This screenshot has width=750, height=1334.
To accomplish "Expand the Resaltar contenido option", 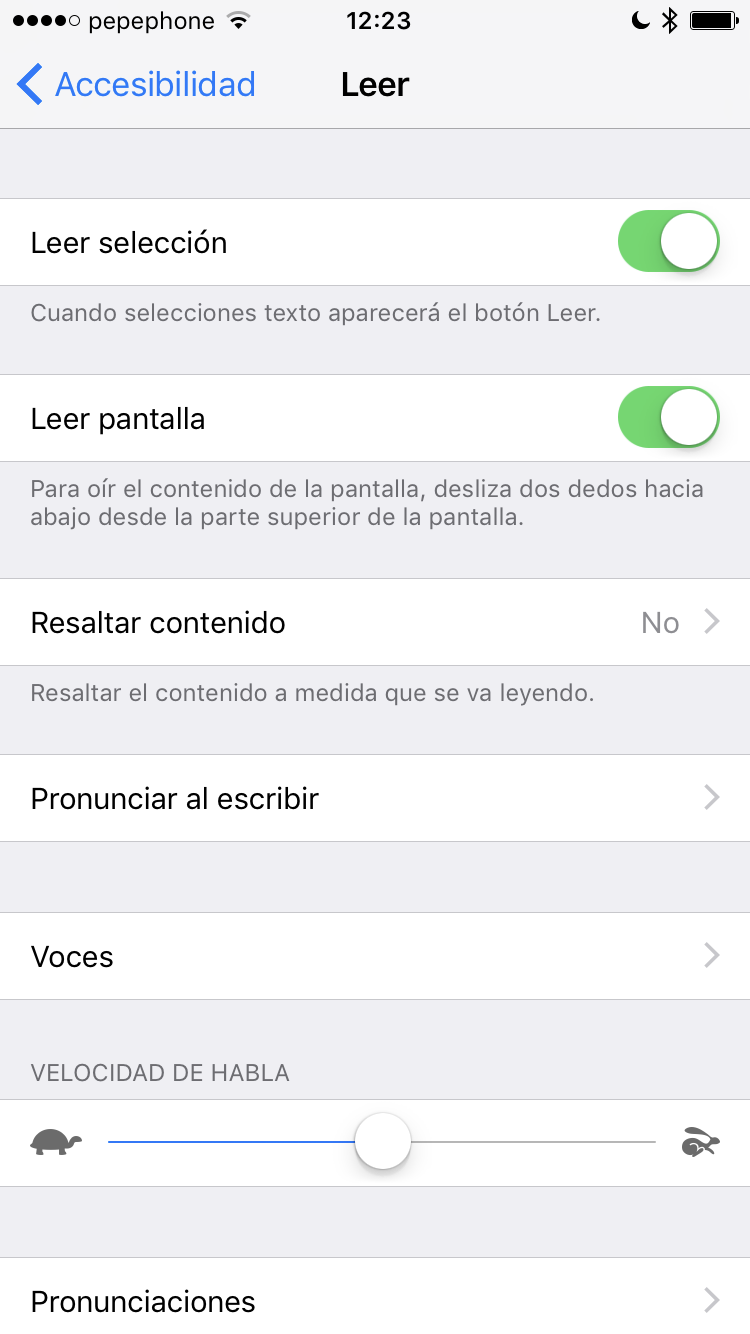I will [375, 622].
